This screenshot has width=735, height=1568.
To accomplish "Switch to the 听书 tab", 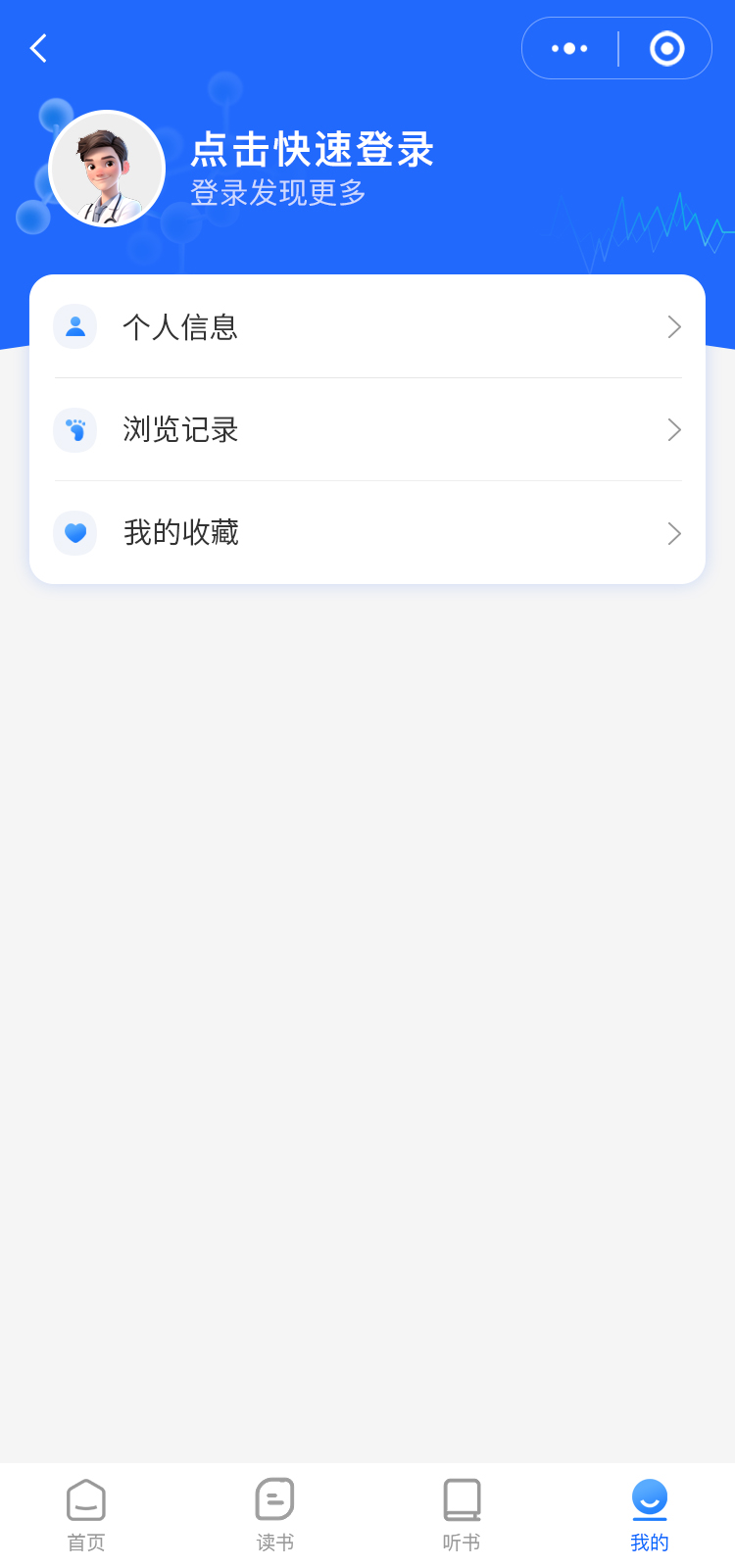I will pos(462,1514).
